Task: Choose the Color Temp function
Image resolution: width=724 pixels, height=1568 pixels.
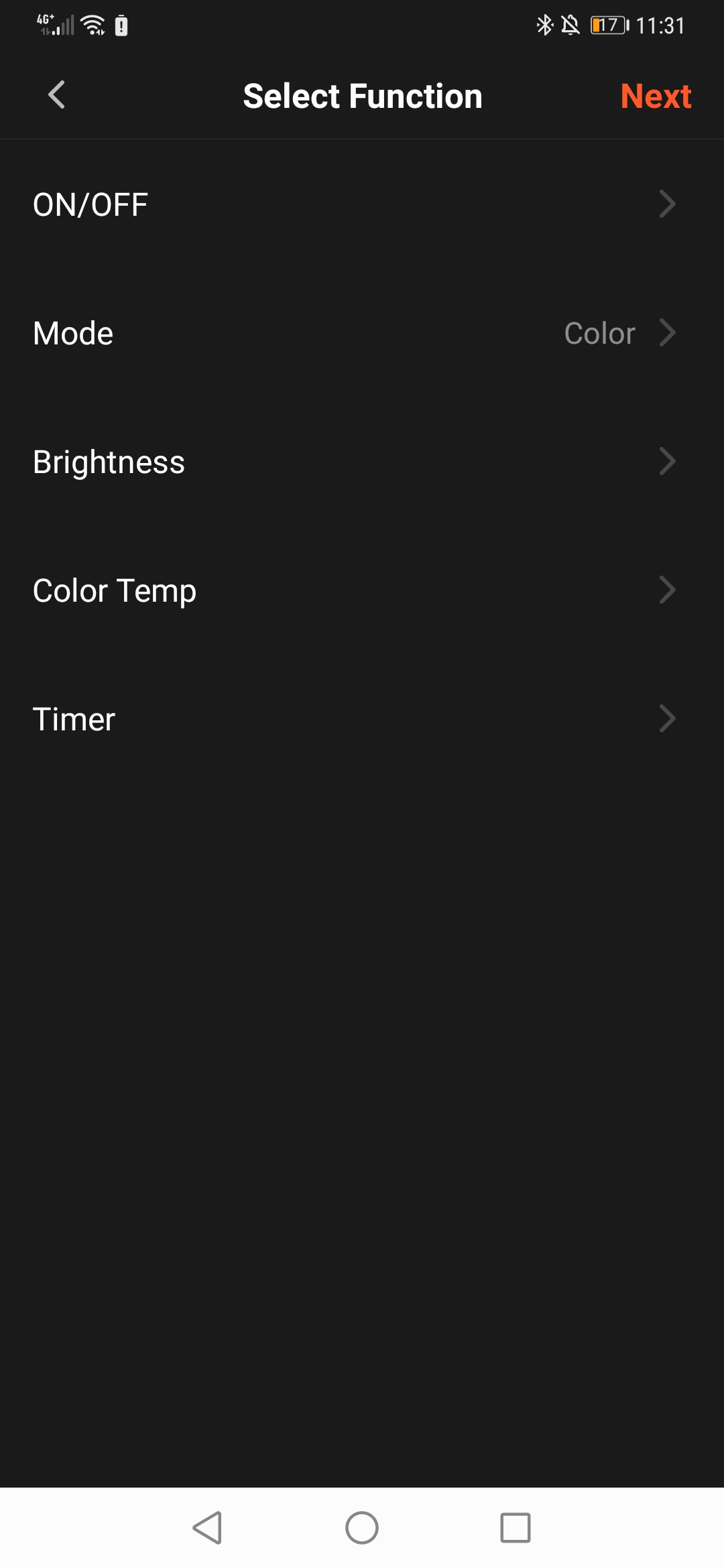Action: [362, 590]
